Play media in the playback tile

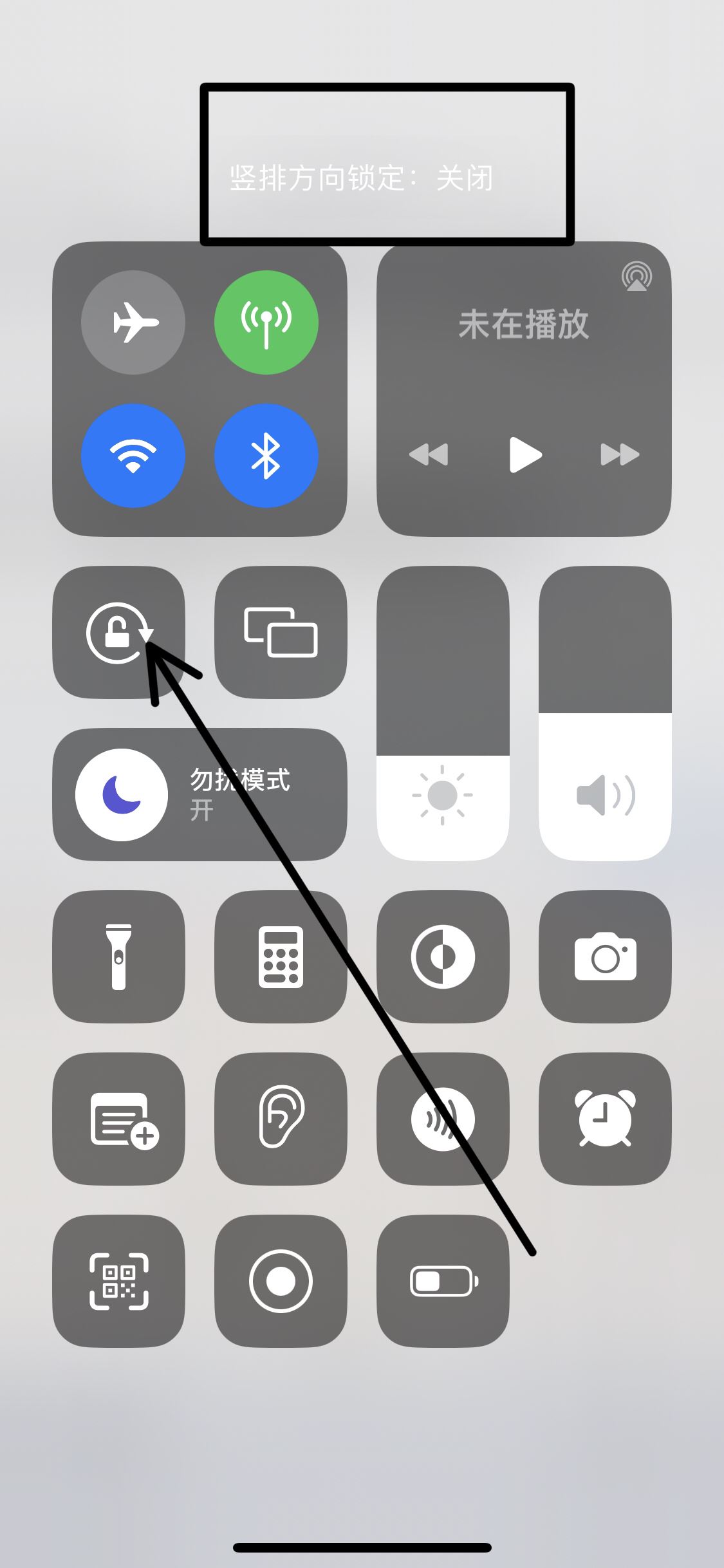pos(524,454)
